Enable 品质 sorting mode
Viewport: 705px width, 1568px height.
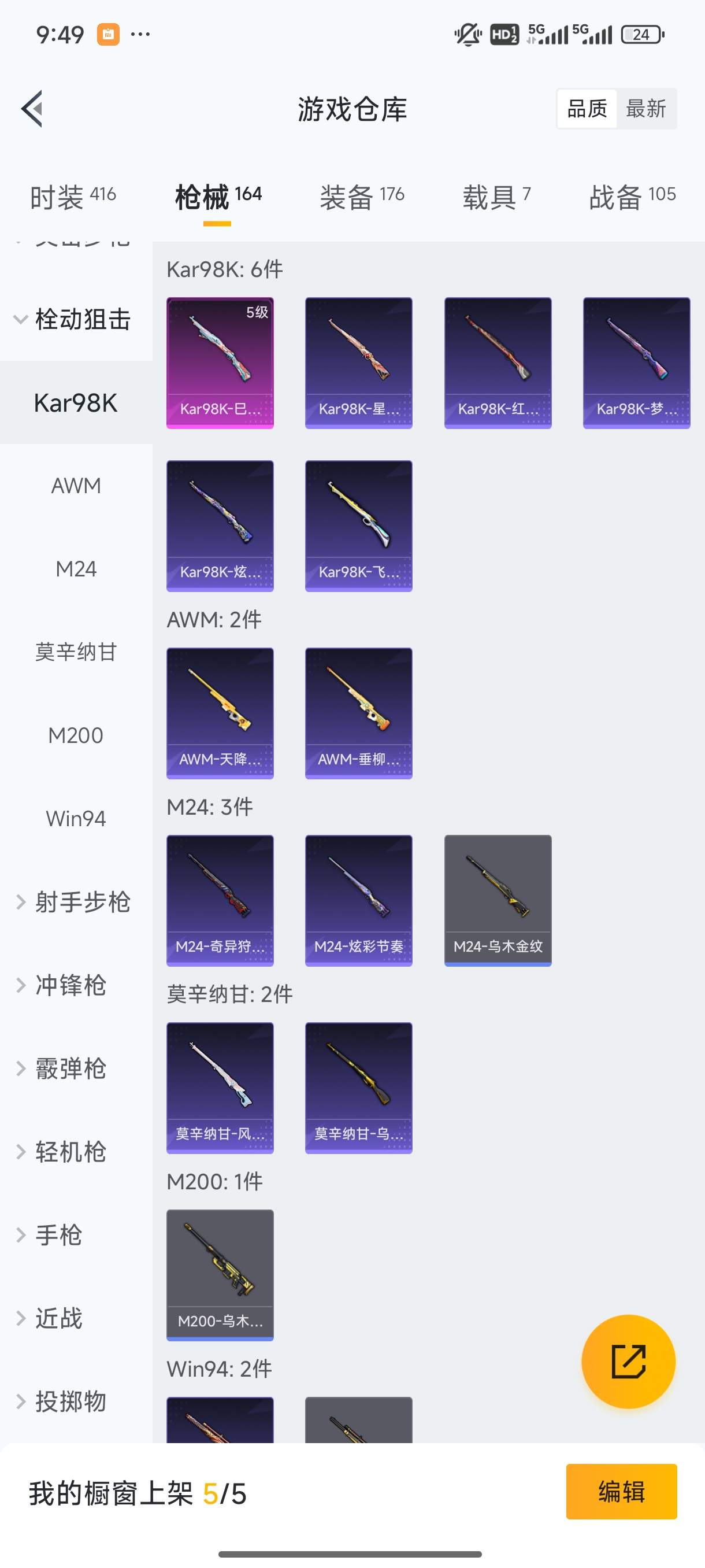click(x=586, y=108)
